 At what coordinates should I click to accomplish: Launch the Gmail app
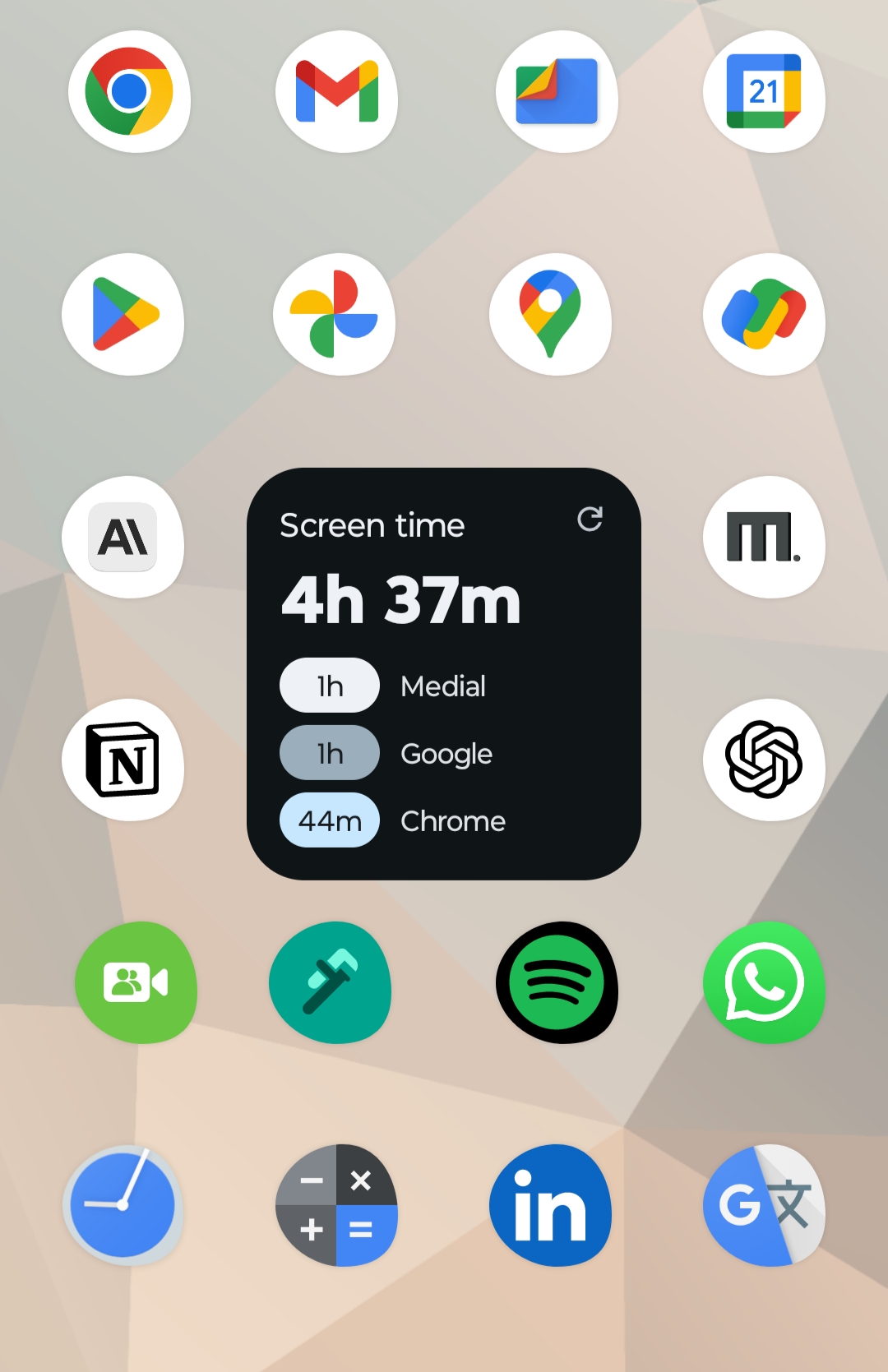tap(336, 91)
